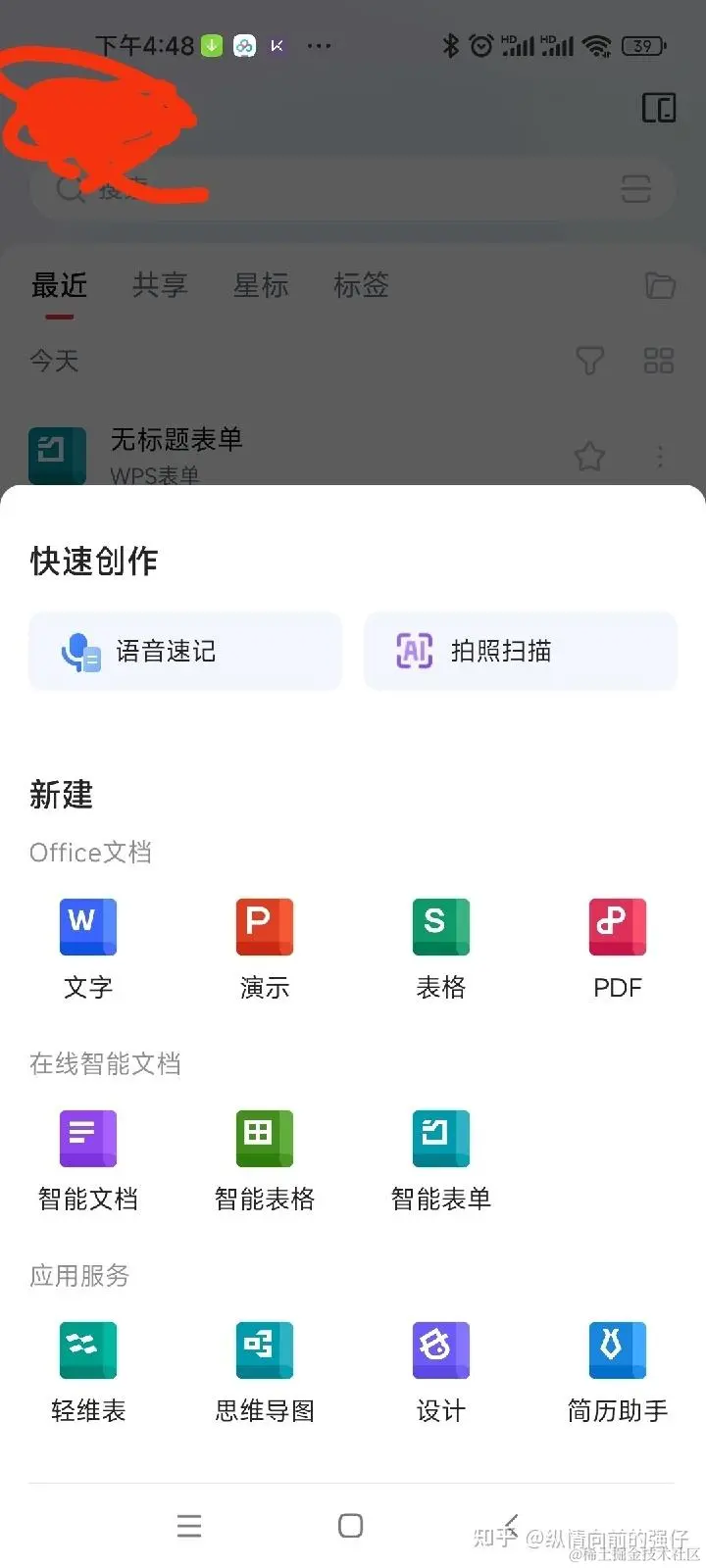Select the 星标 tab
The height and width of the screenshot is (1568, 706).
(x=260, y=285)
